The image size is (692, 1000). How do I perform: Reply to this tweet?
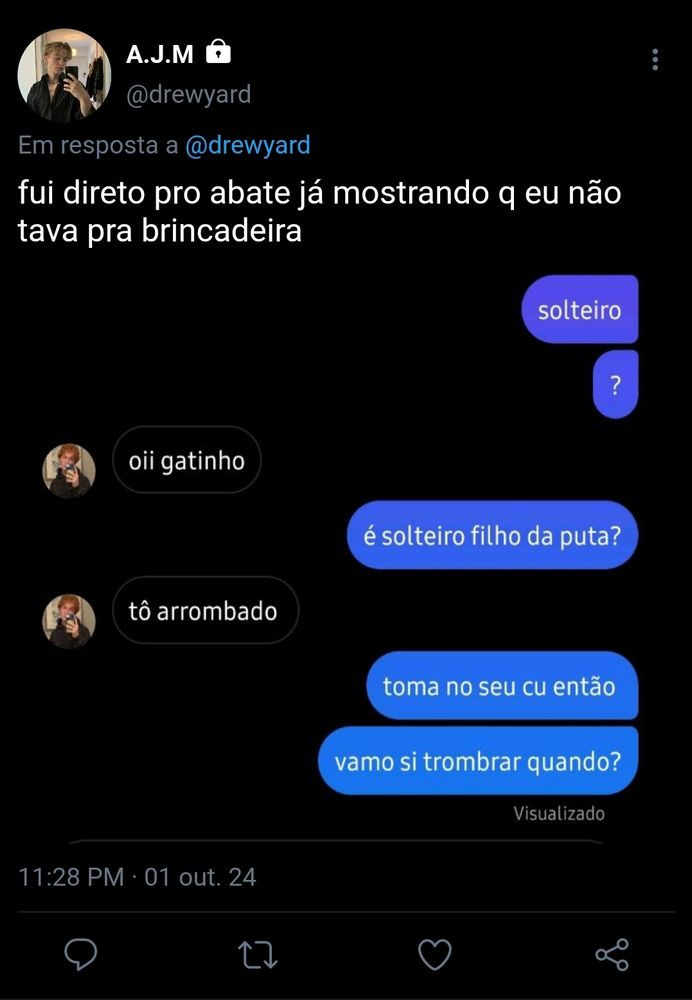[x=81, y=955]
